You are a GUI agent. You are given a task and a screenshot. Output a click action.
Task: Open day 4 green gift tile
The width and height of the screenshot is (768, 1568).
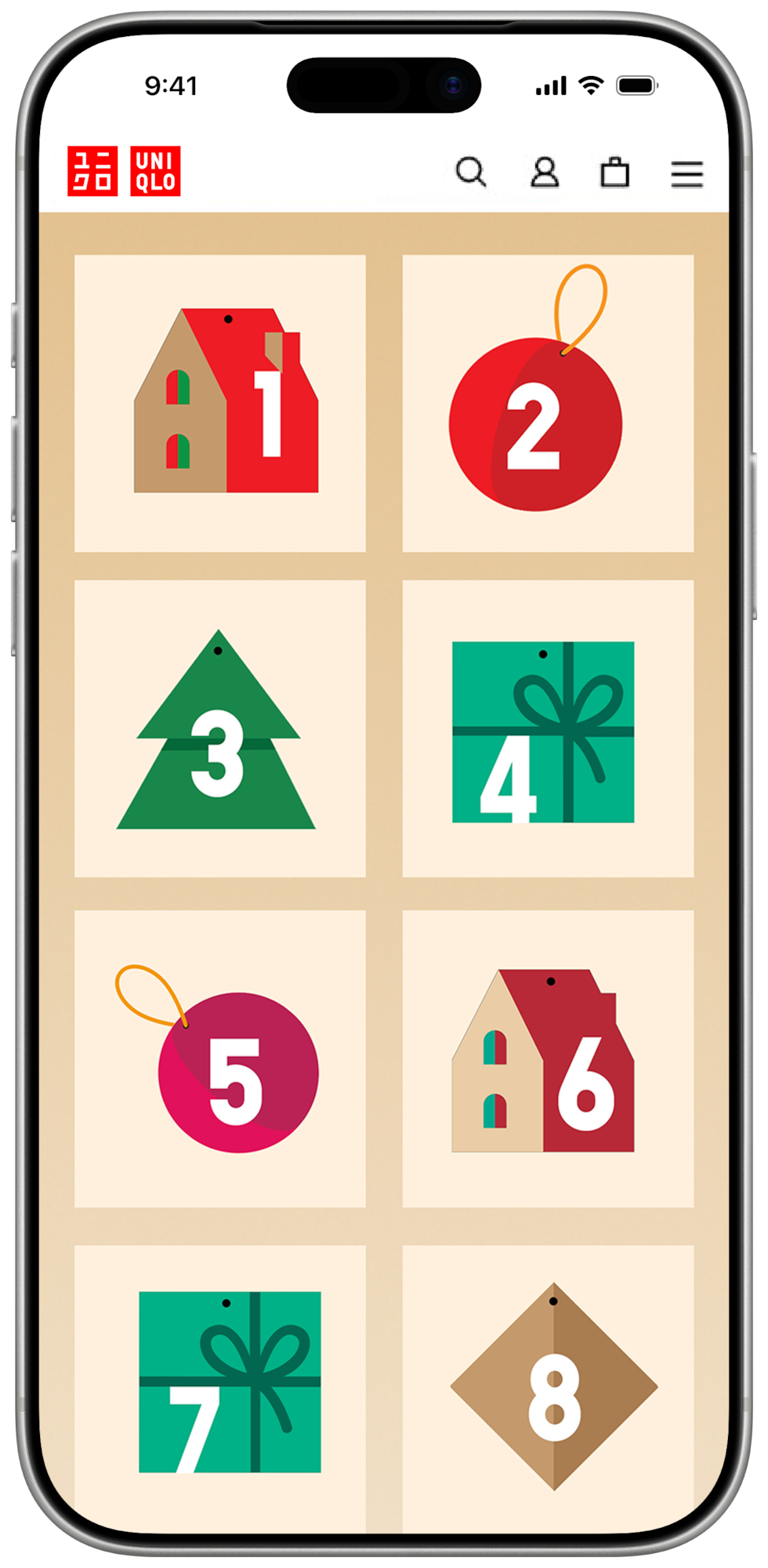548,728
